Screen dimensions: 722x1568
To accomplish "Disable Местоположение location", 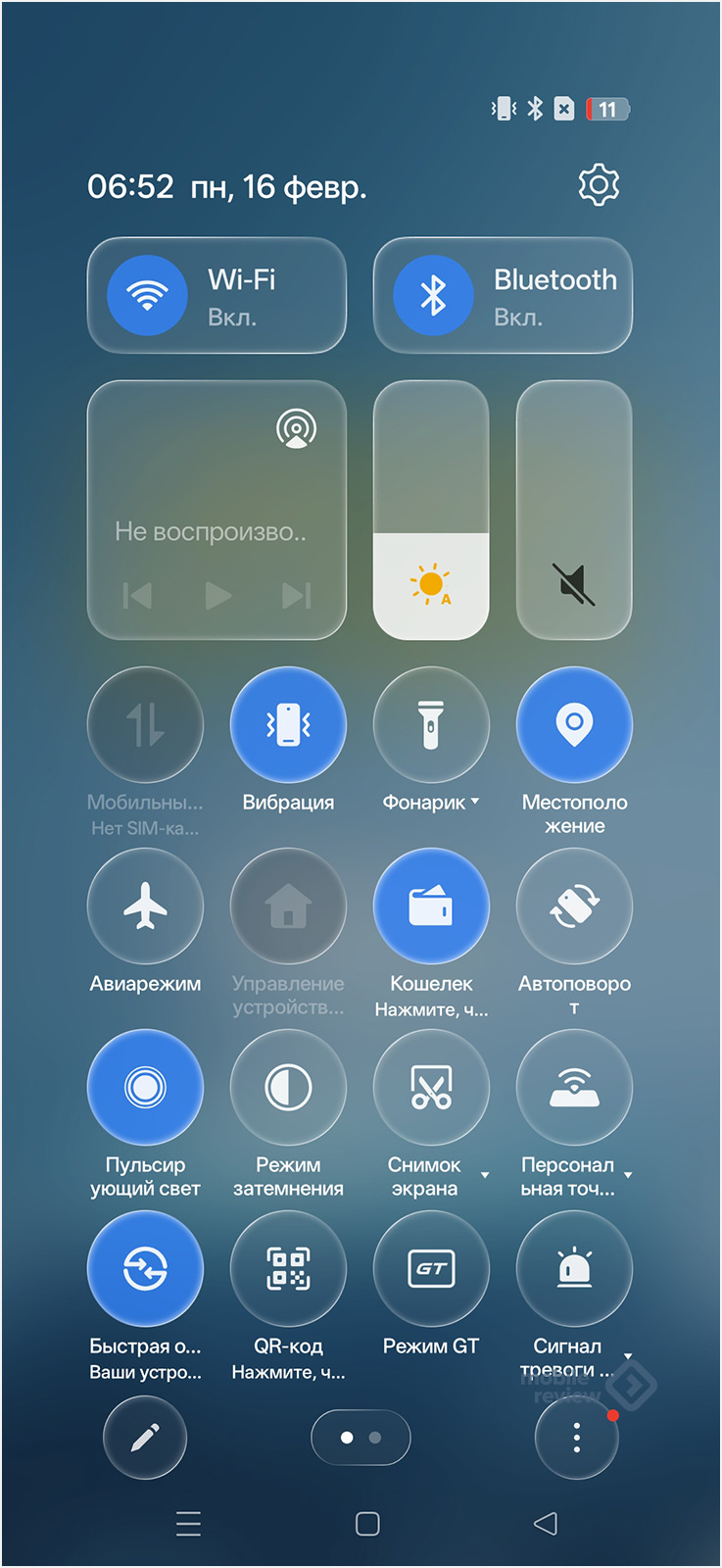I will [574, 724].
